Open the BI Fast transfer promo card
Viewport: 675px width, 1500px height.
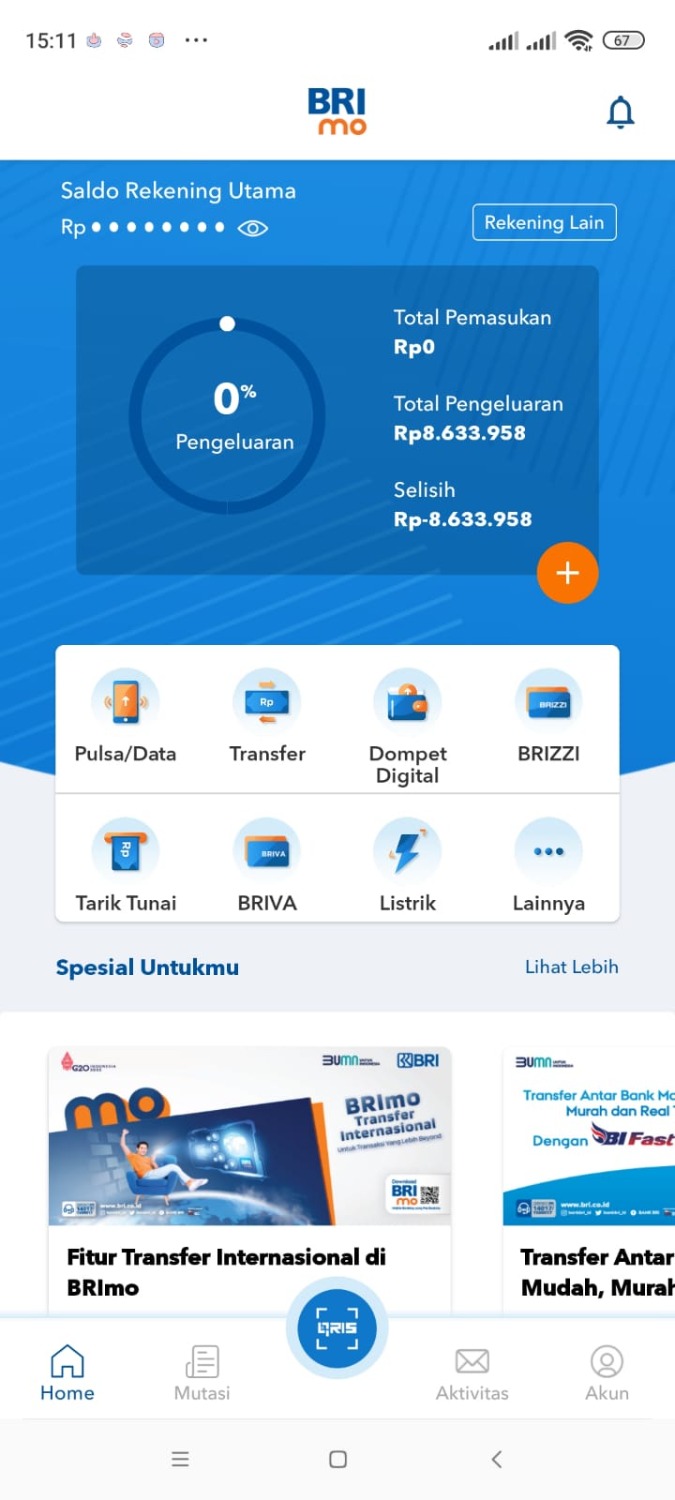point(590,1170)
